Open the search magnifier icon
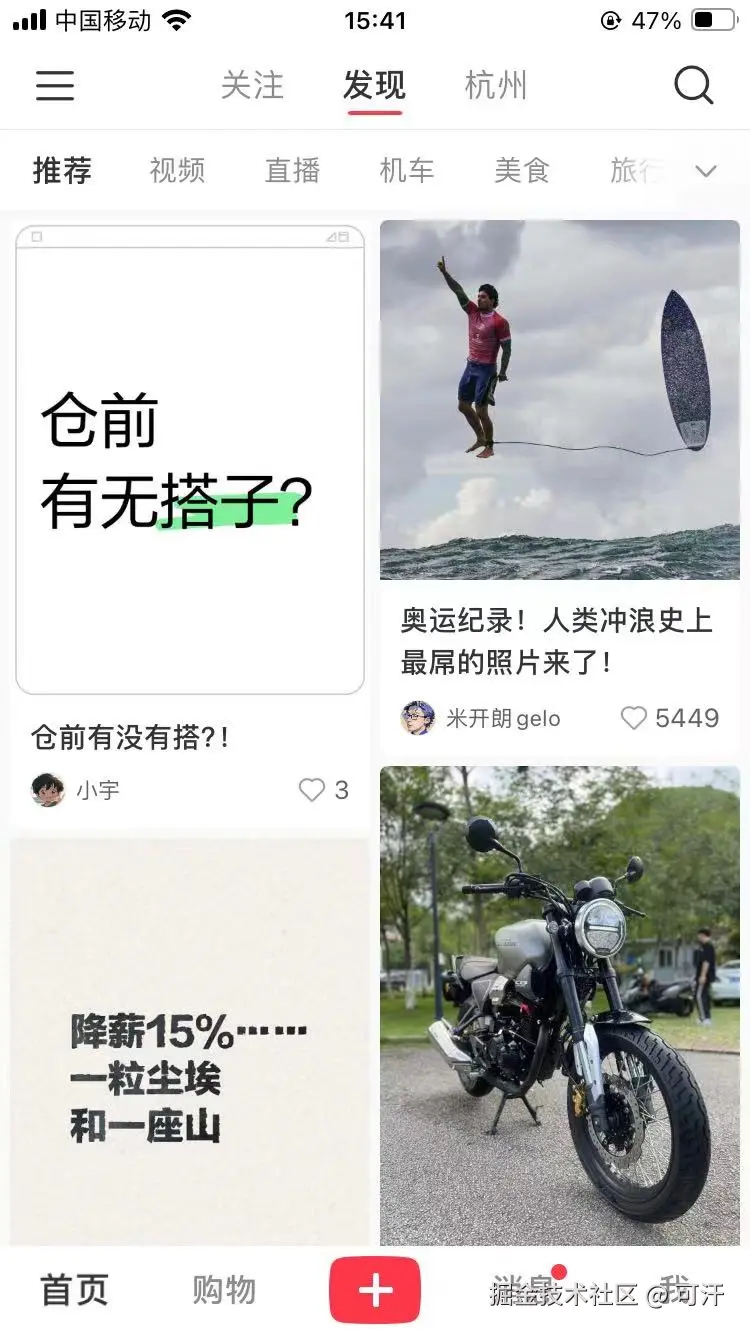Image resolution: width=750 pixels, height=1334 pixels. pyautogui.click(x=693, y=86)
